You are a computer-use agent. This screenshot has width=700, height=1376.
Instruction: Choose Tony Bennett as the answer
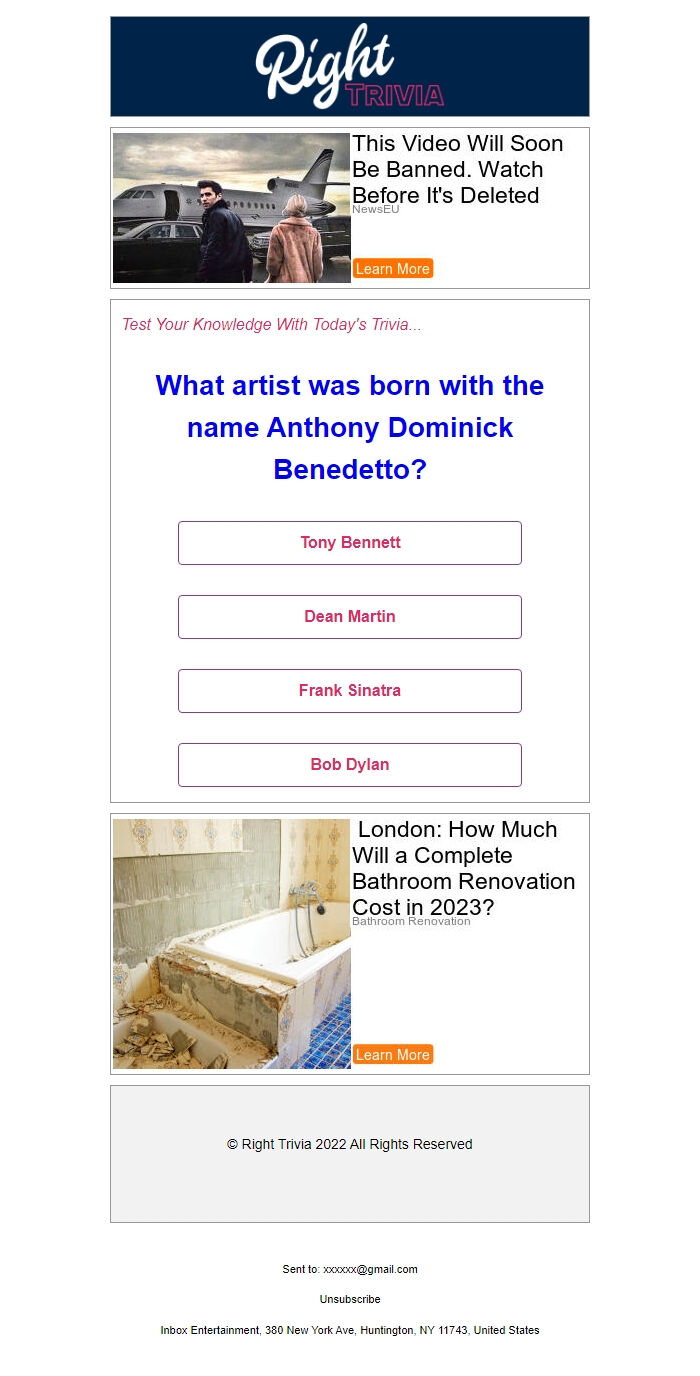click(x=350, y=543)
